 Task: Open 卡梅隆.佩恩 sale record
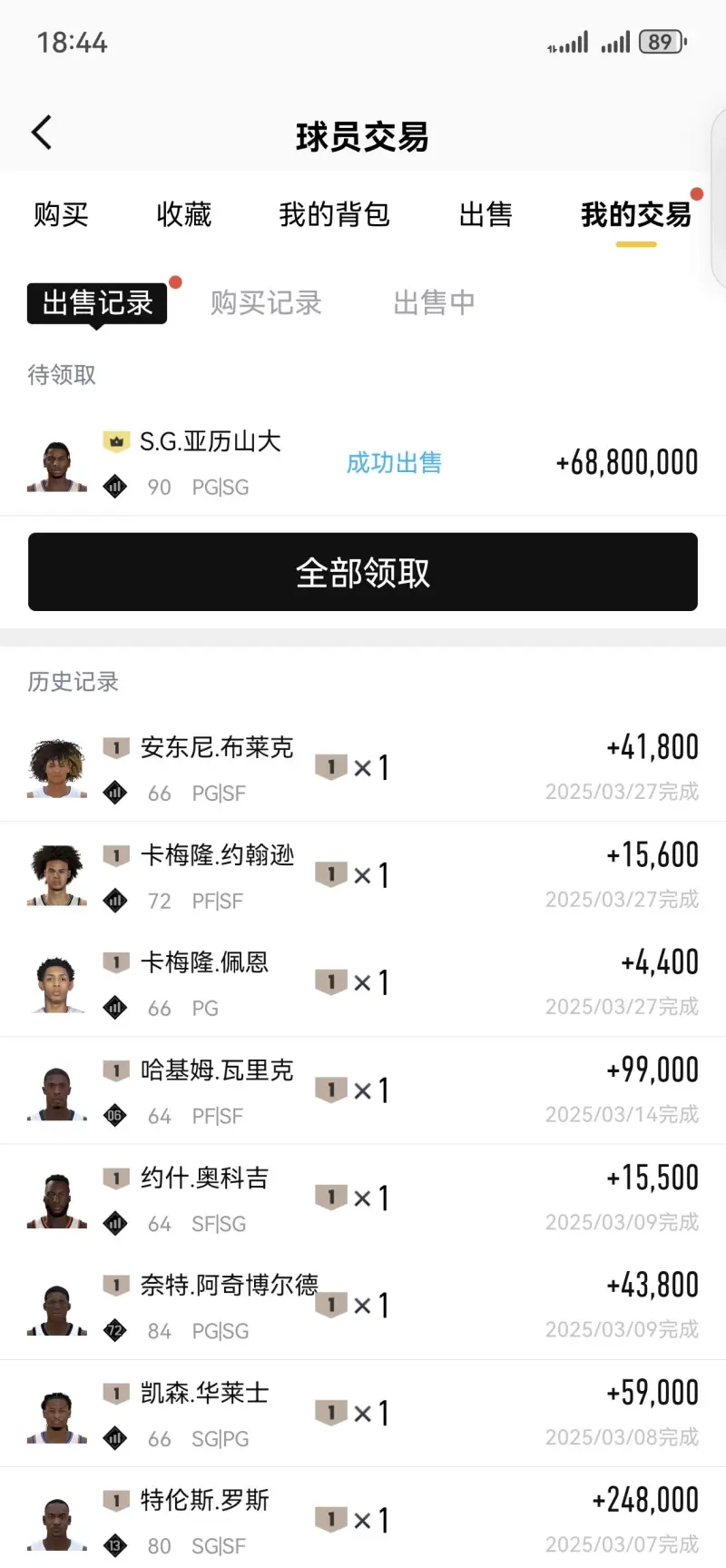(x=363, y=983)
